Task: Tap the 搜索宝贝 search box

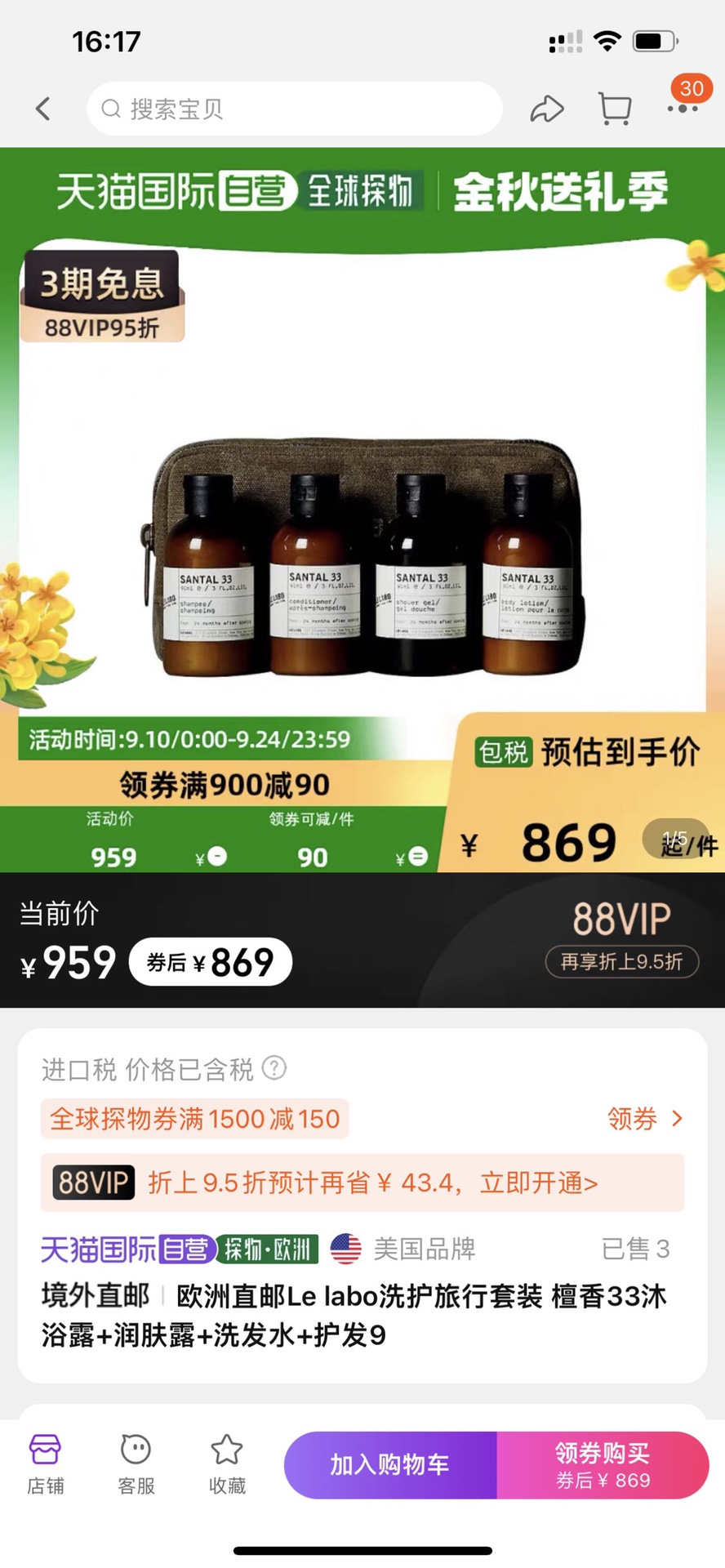Action: (294, 109)
